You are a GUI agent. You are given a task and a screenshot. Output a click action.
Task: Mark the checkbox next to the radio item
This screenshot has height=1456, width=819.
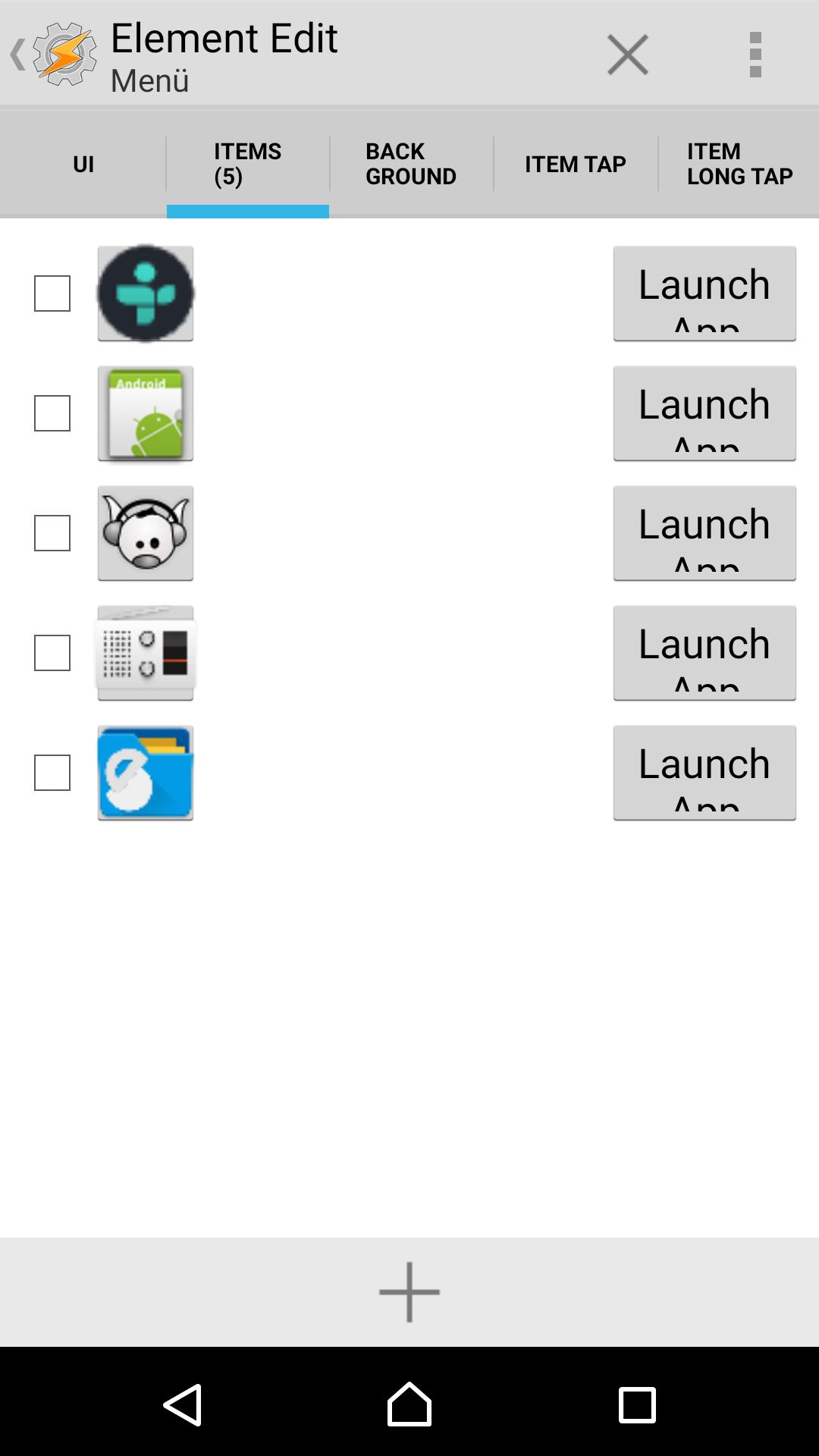(52, 653)
